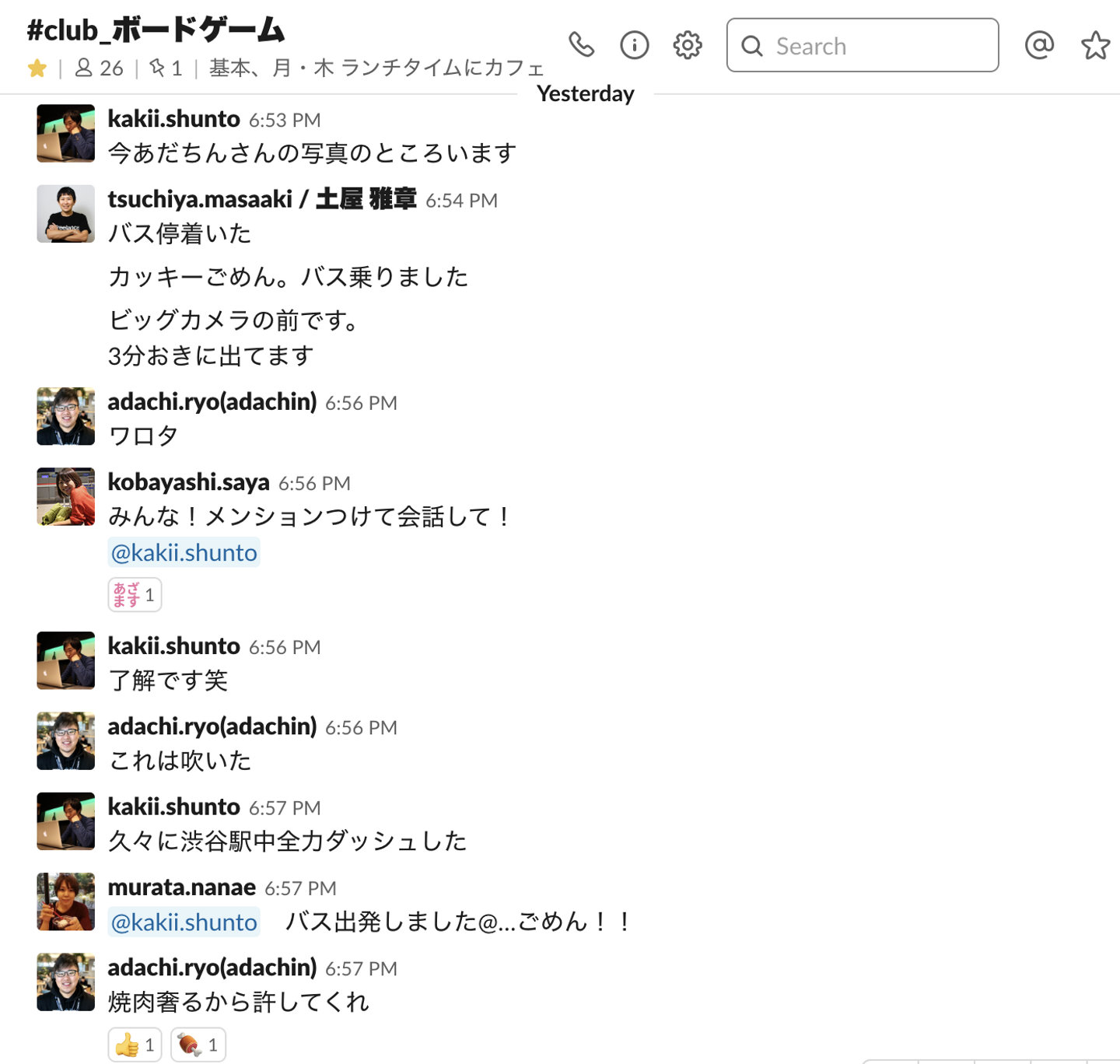Viewport: 1120px width, 1064px height.
Task: Open channel details info icon
Action: [634, 45]
